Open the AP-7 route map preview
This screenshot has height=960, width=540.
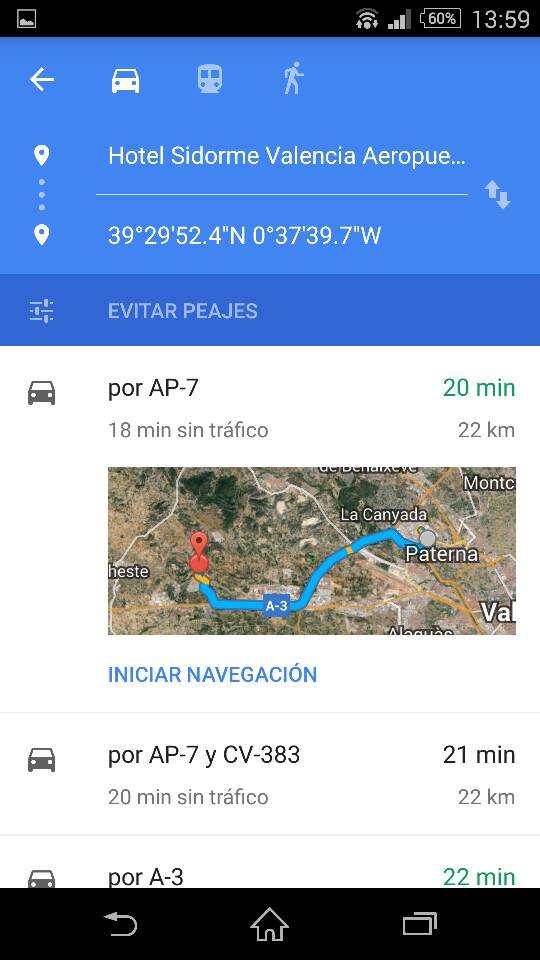[x=312, y=551]
